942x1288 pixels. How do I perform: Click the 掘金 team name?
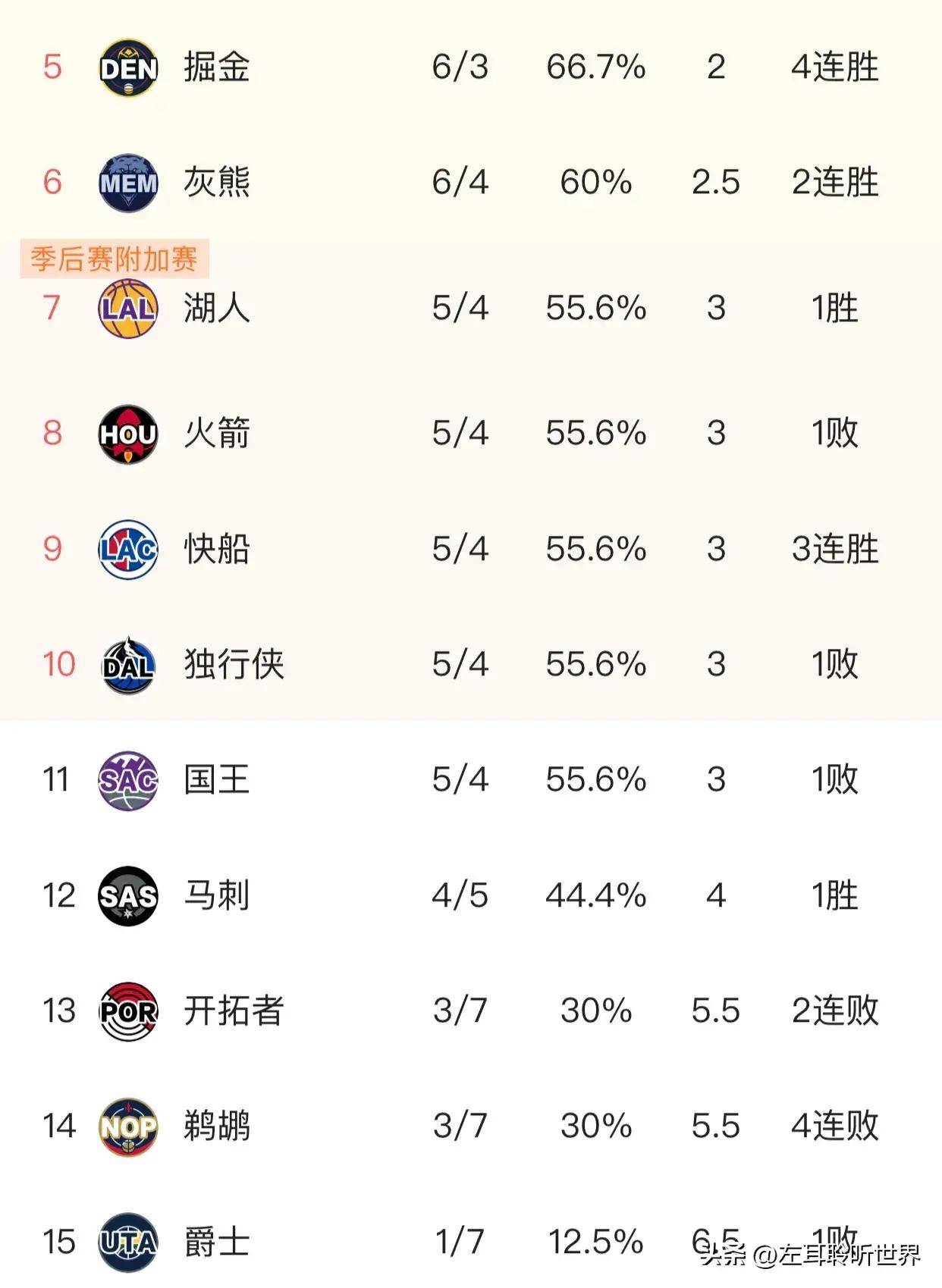[x=220, y=68]
